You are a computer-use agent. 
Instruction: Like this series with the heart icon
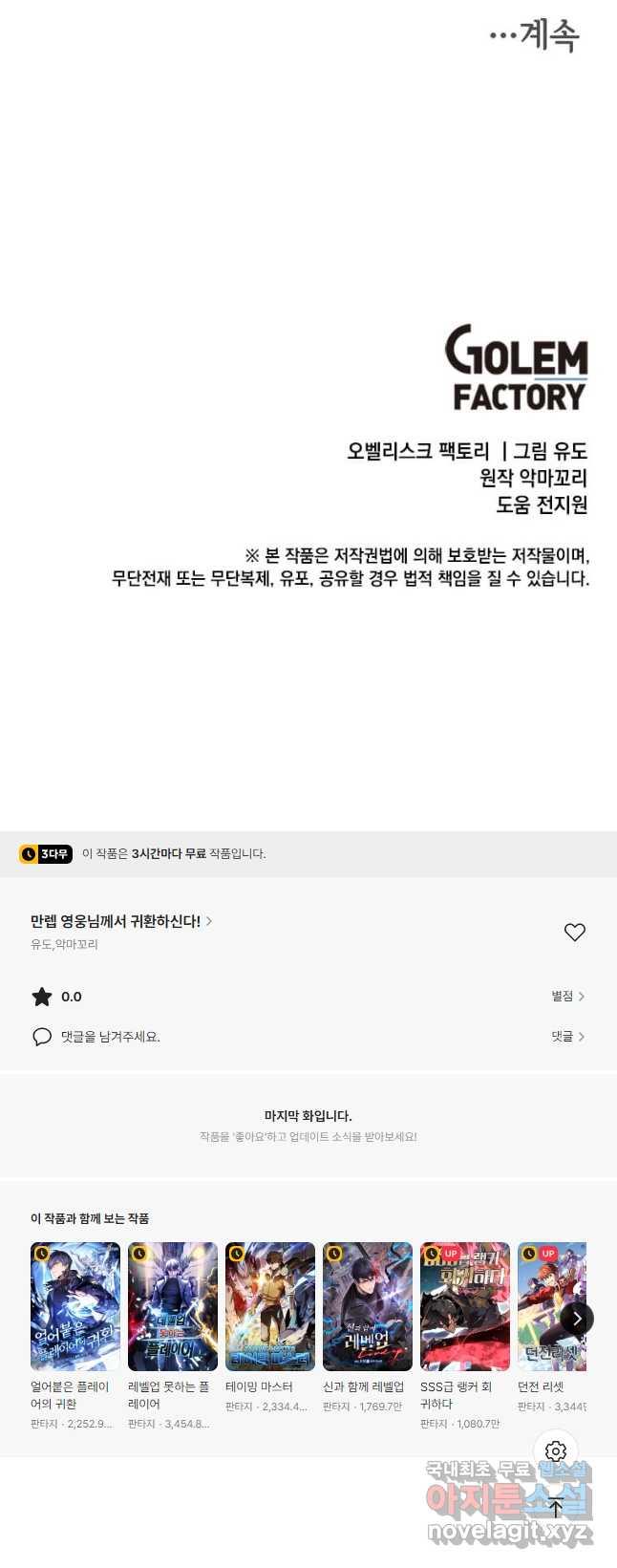[574, 933]
